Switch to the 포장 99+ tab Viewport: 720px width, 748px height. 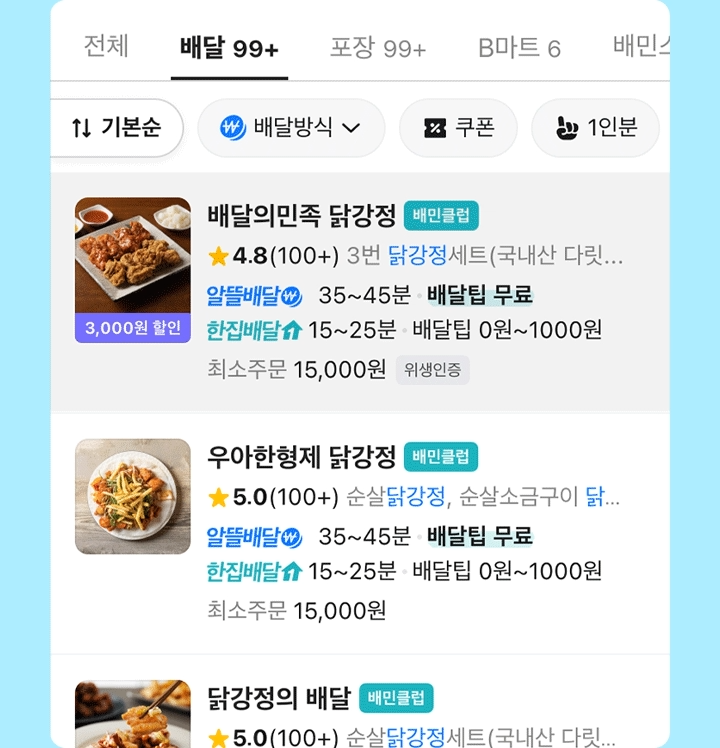[376, 46]
